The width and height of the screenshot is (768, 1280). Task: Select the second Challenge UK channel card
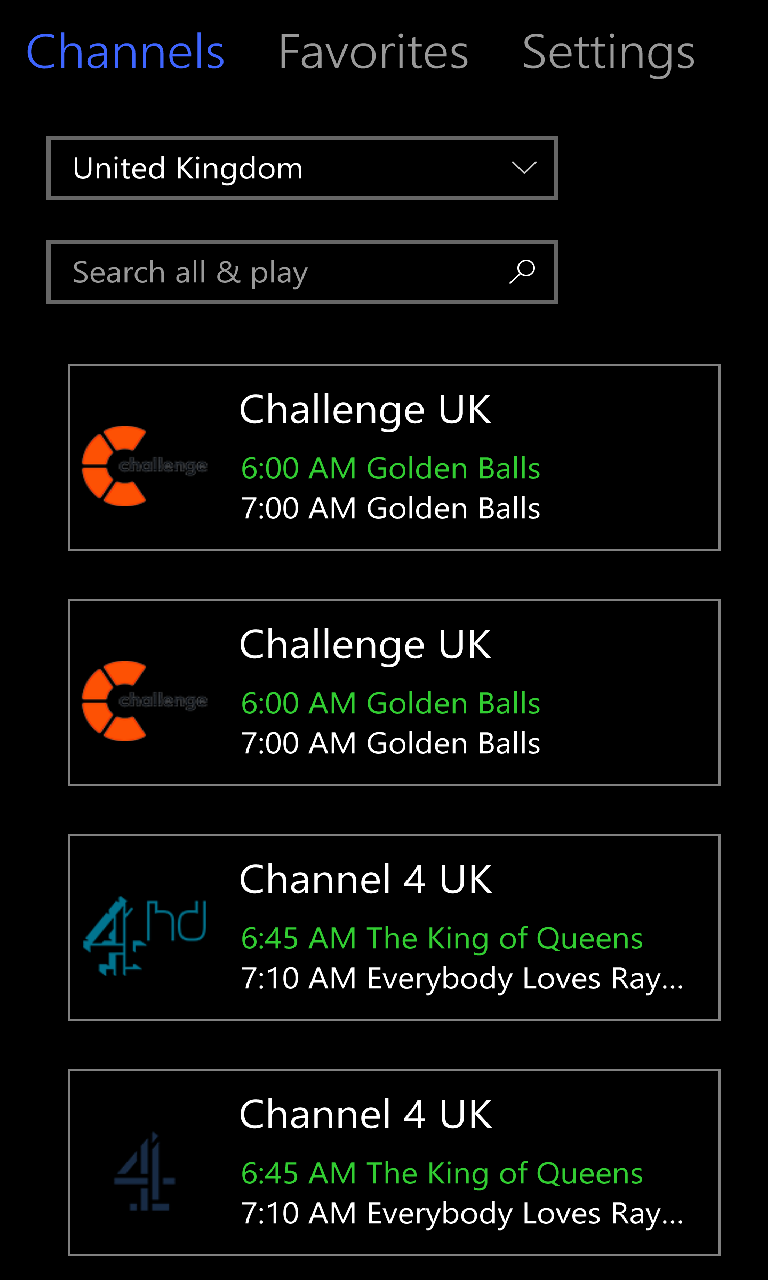(394, 692)
